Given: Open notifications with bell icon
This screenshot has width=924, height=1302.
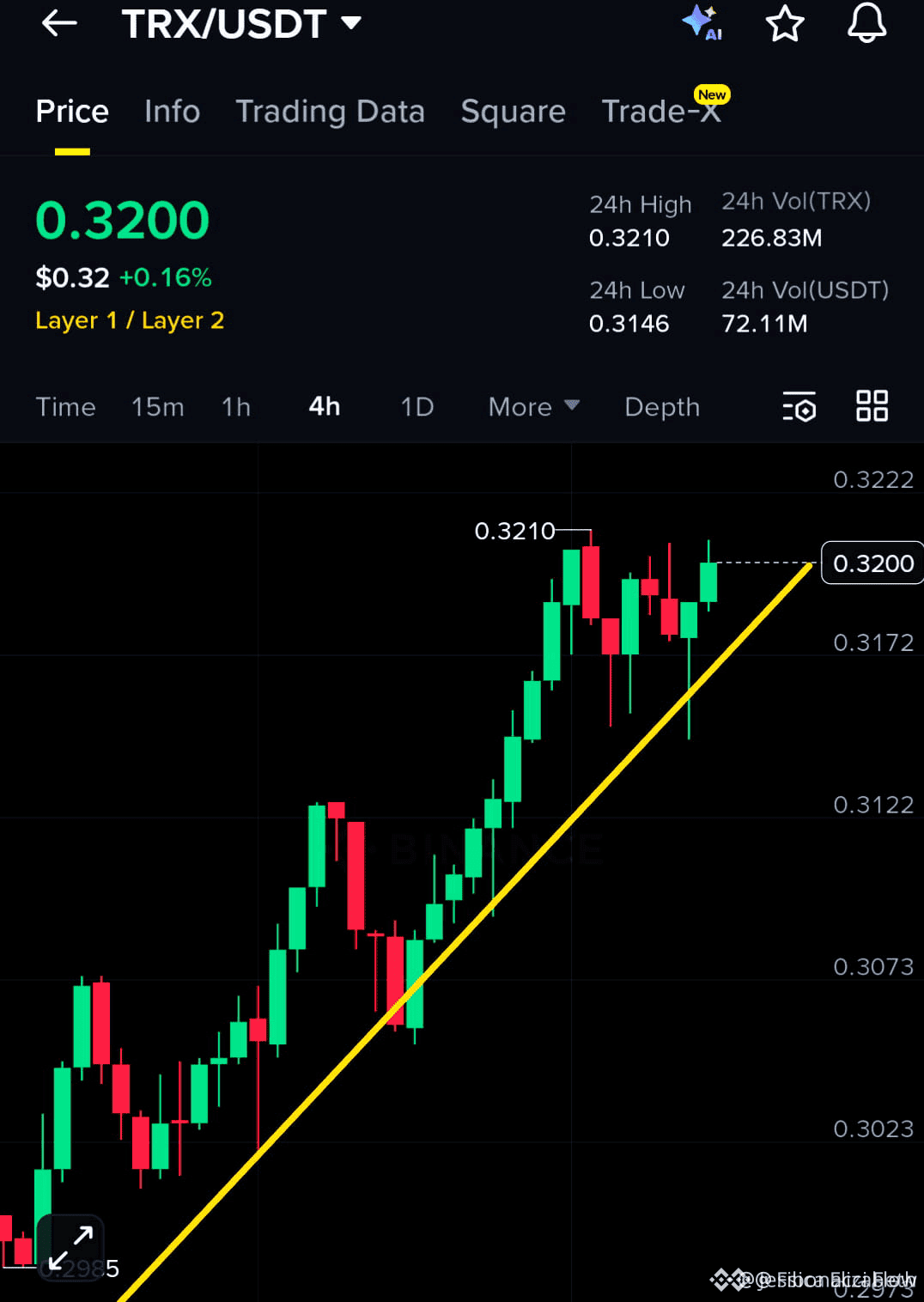Looking at the screenshot, I should [866, 23].
